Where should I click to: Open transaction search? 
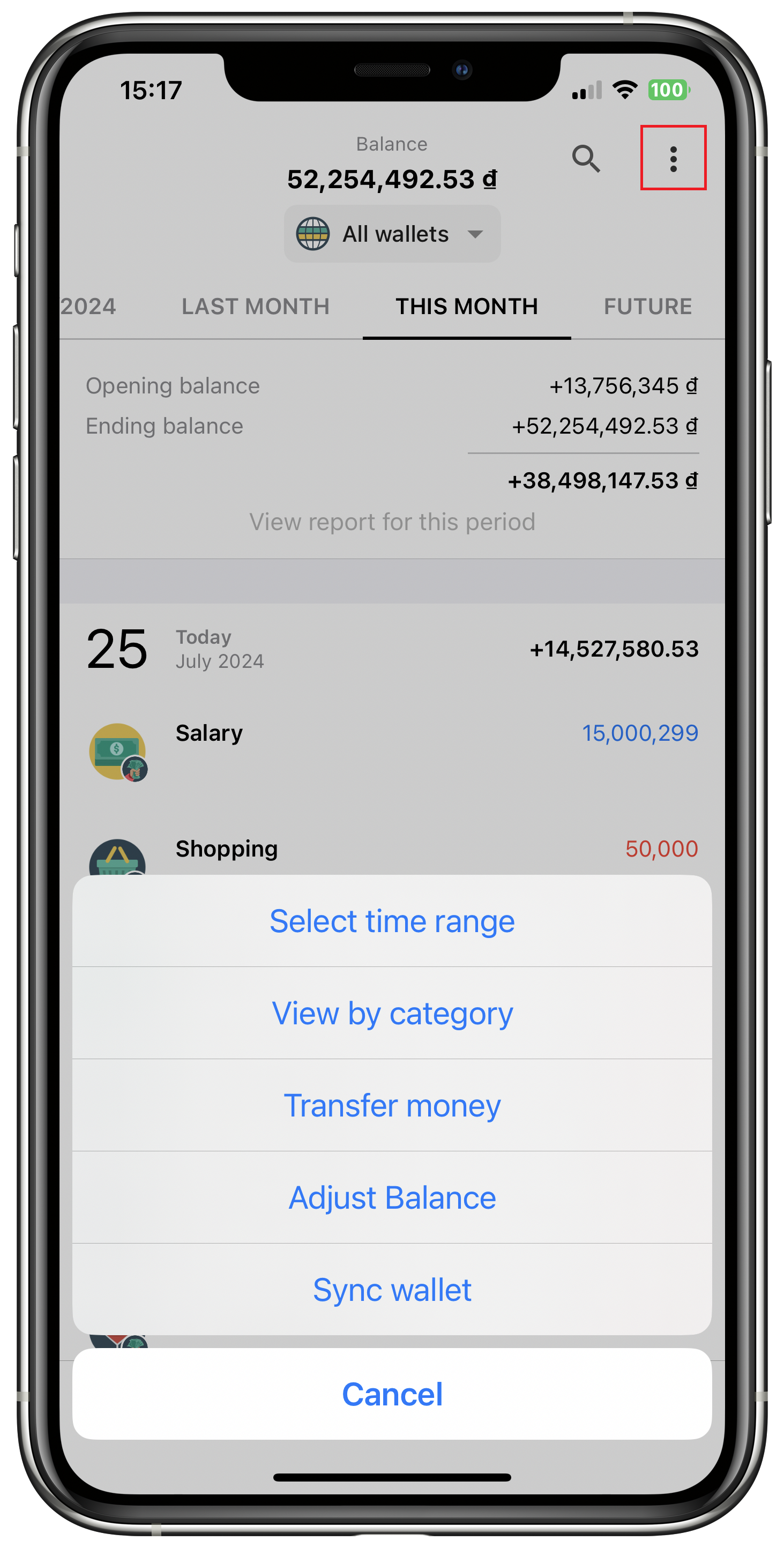[585, 159]
